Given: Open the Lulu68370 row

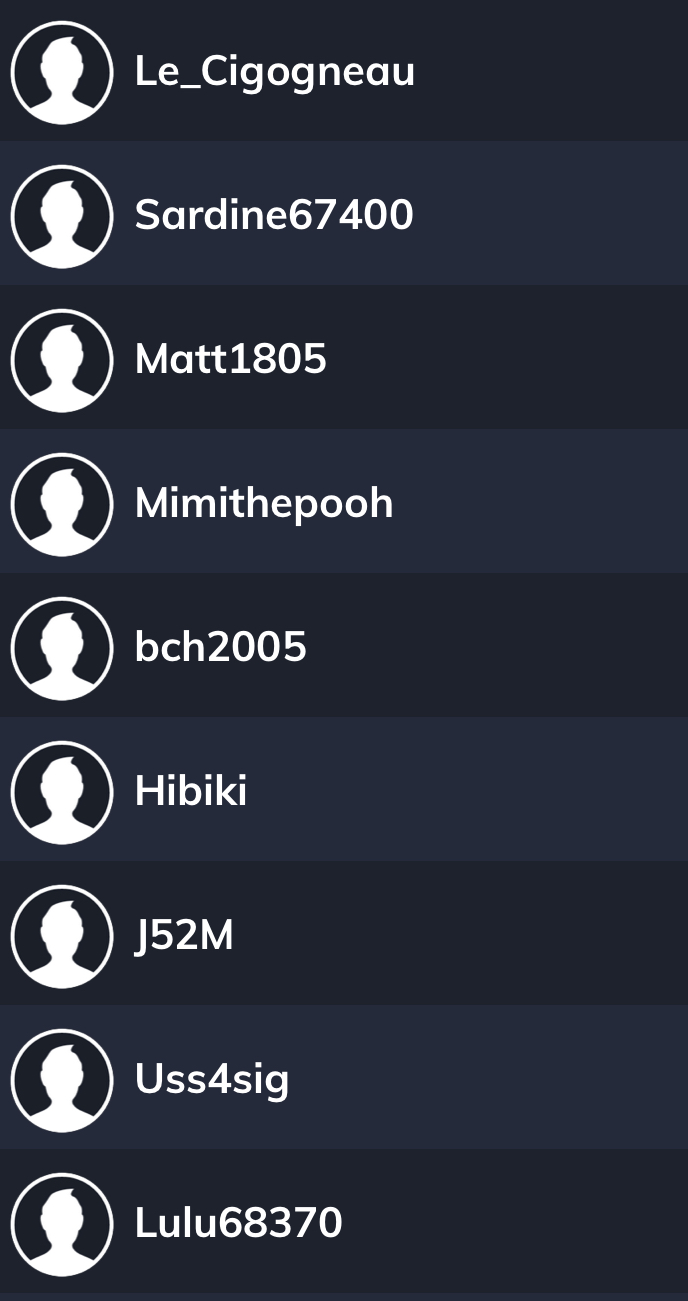Looking at the screenshot, I should [344, 1222].
